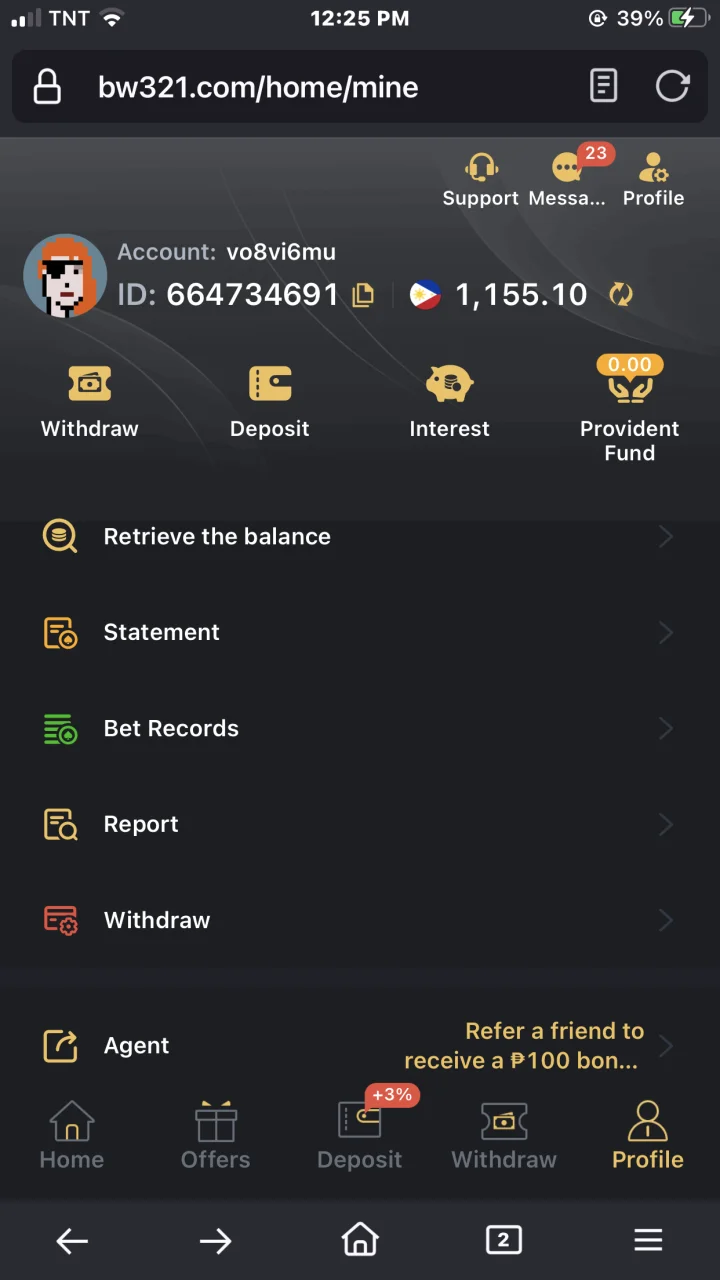
Task: Open Messages with 23 badge
Action: tap(568, 180)
